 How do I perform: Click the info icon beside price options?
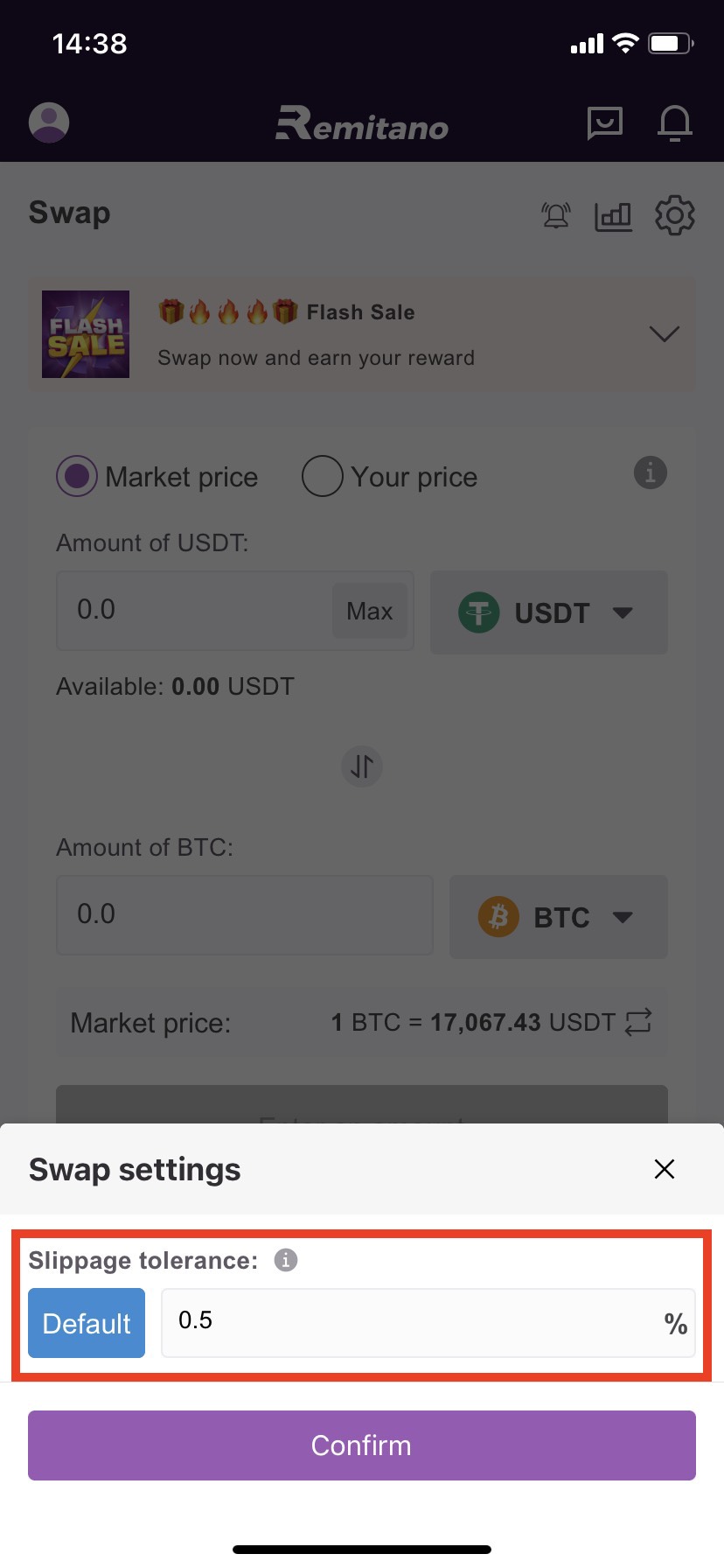point(650,472)
